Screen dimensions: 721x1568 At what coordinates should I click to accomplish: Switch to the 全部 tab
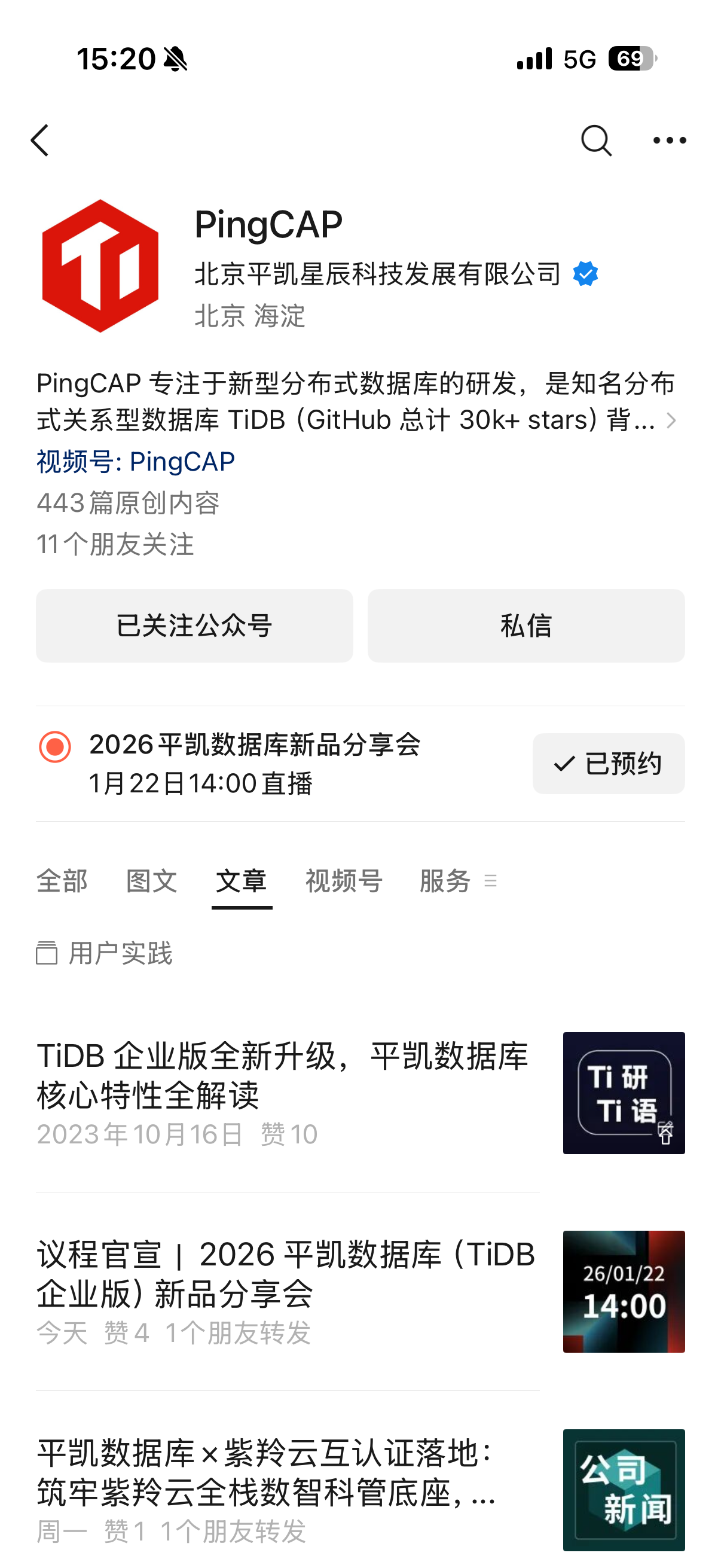(62, 881)
